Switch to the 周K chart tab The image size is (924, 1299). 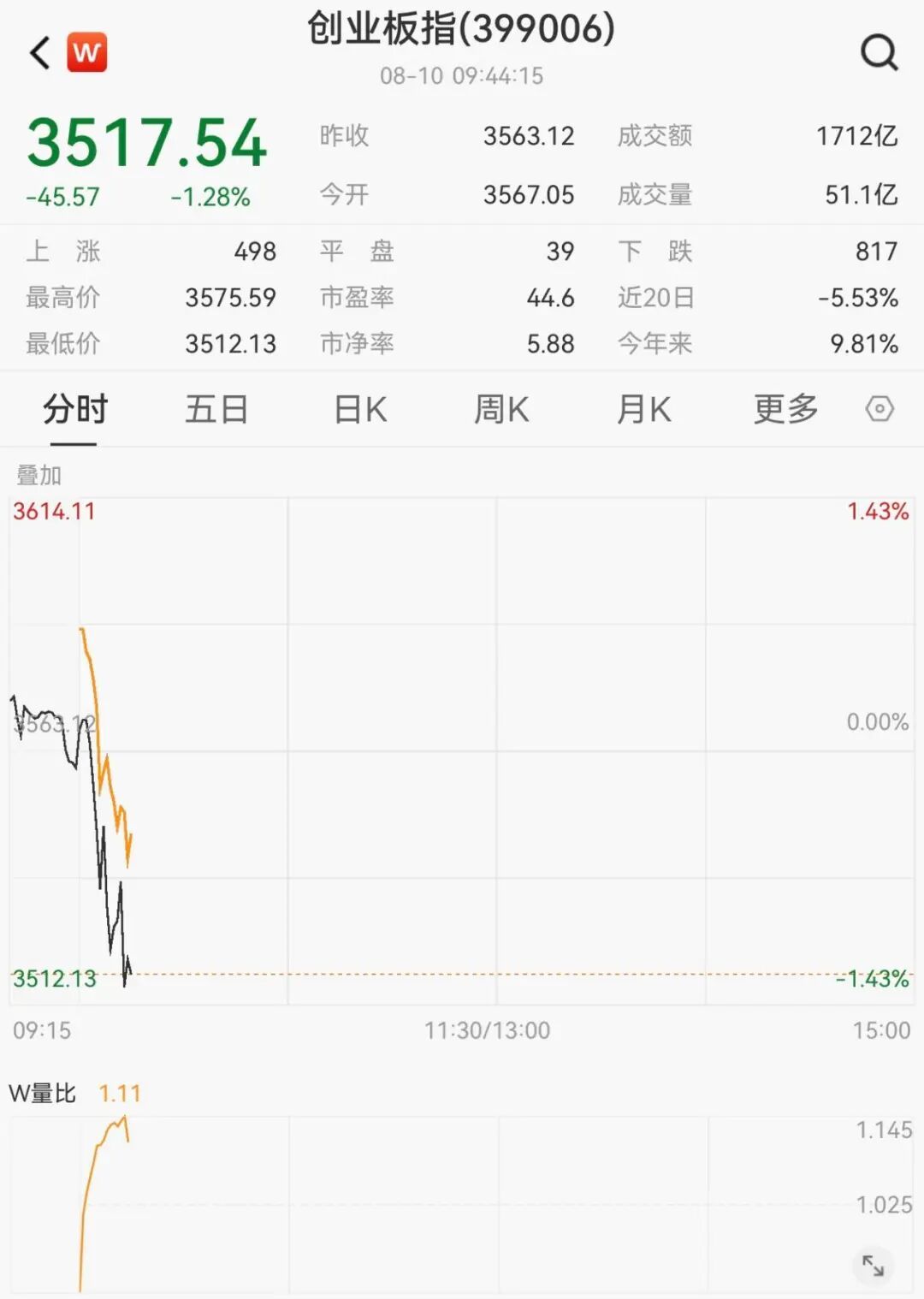tap(501, 409)
